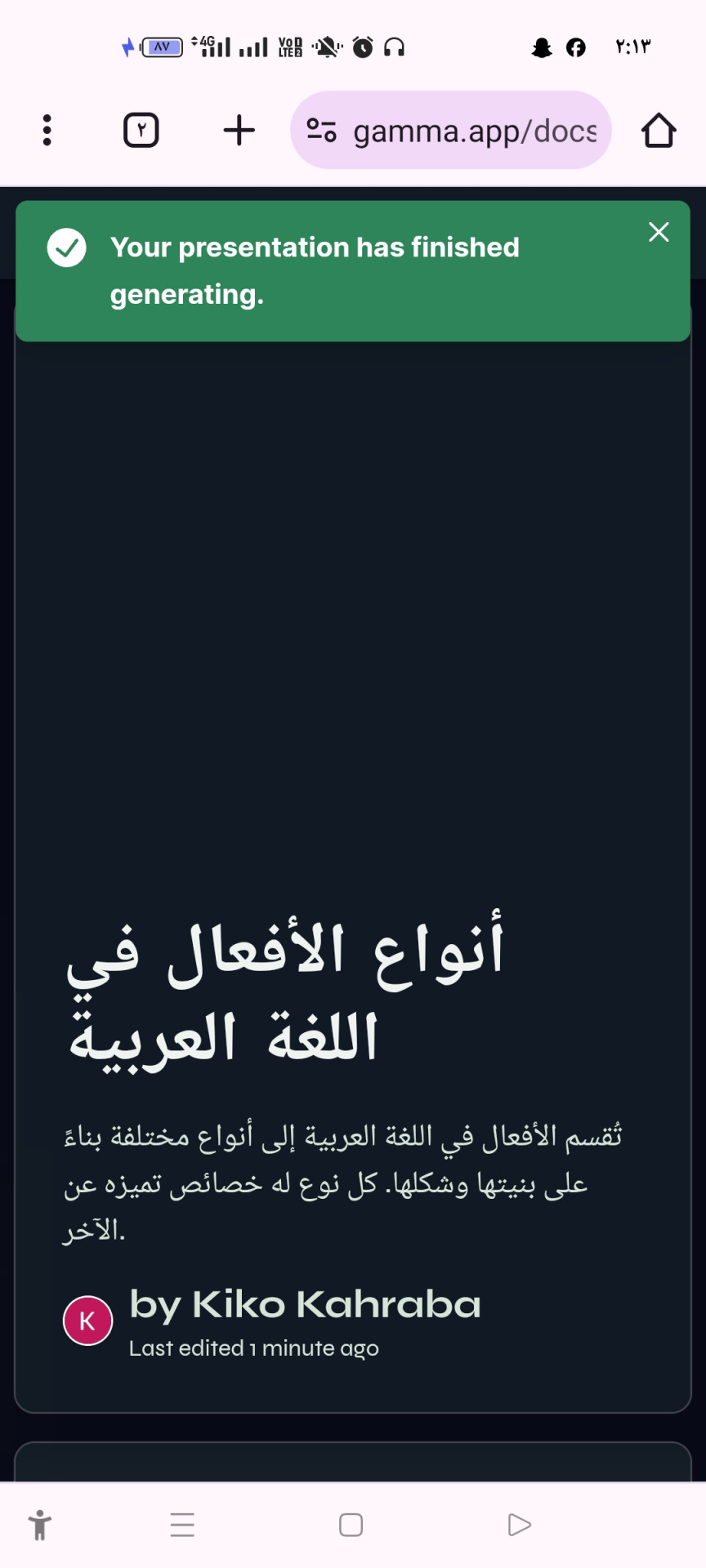Go to browser home page
This screenshot has height=1568, width=706.
pos(658,131)
